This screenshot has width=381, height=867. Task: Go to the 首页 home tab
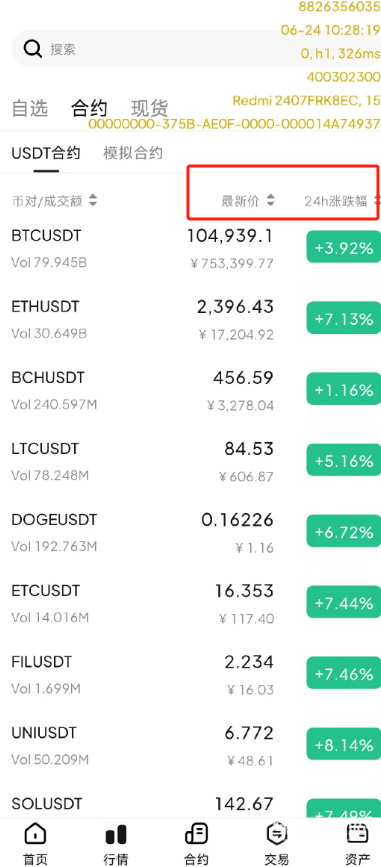(x=35, y=844)
